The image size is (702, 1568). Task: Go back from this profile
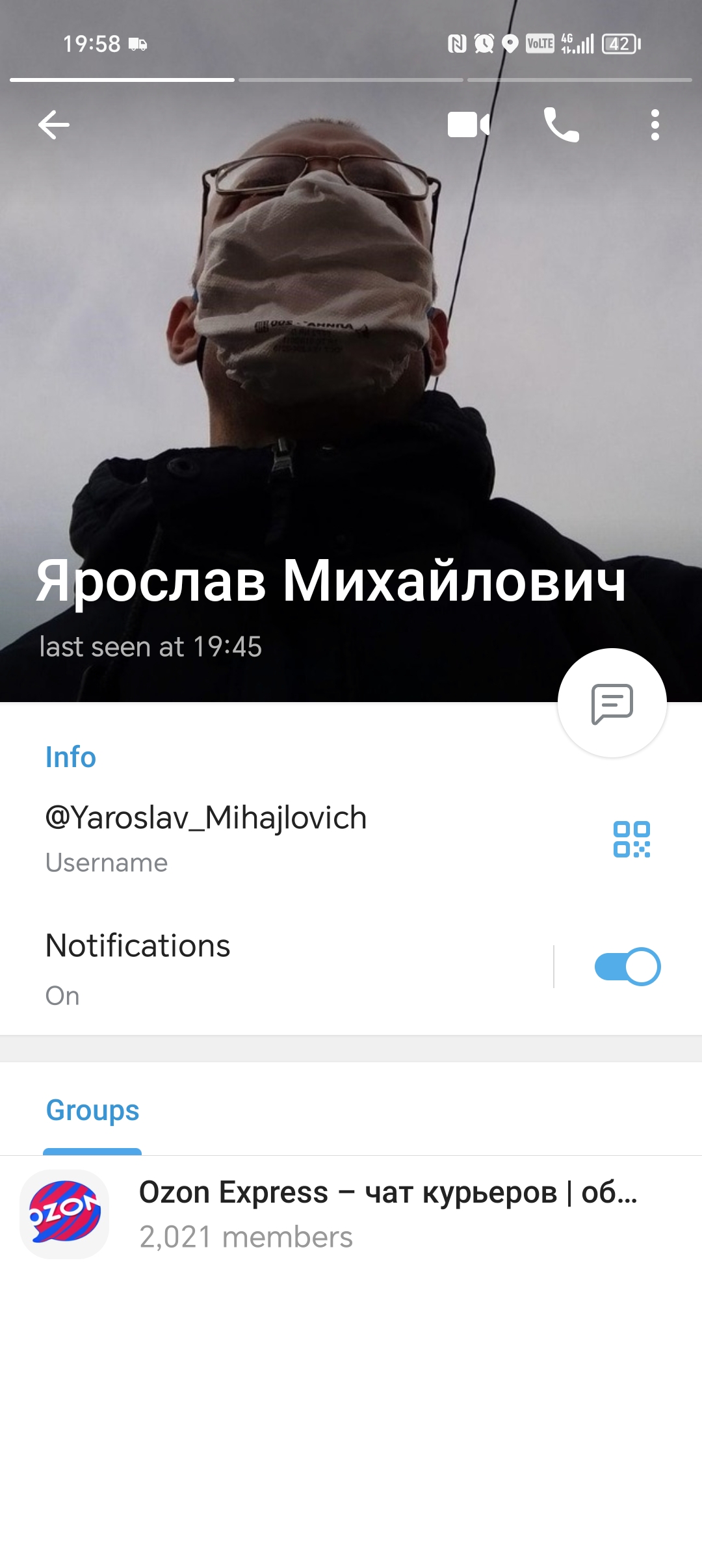pos(53,125)
